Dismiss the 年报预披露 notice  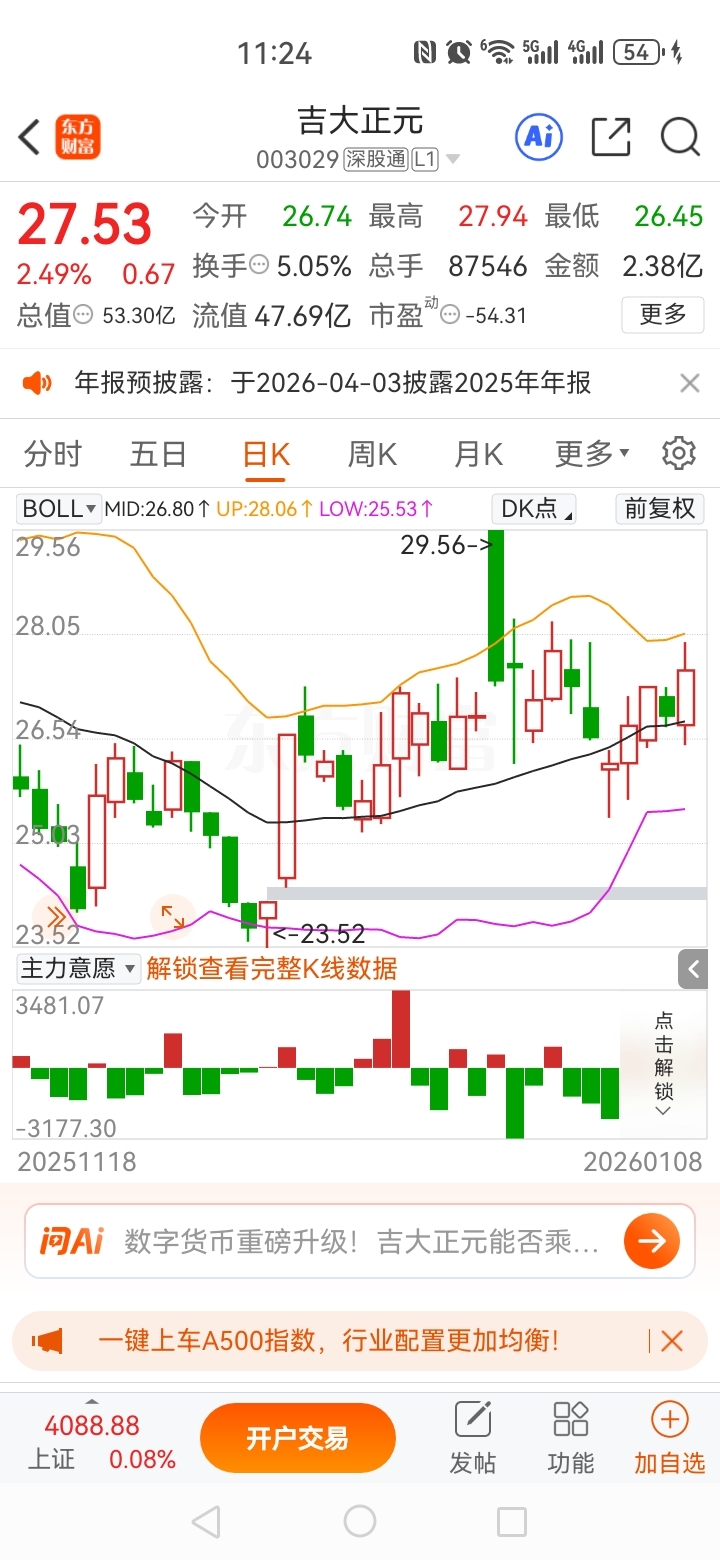tap(689, 382)
